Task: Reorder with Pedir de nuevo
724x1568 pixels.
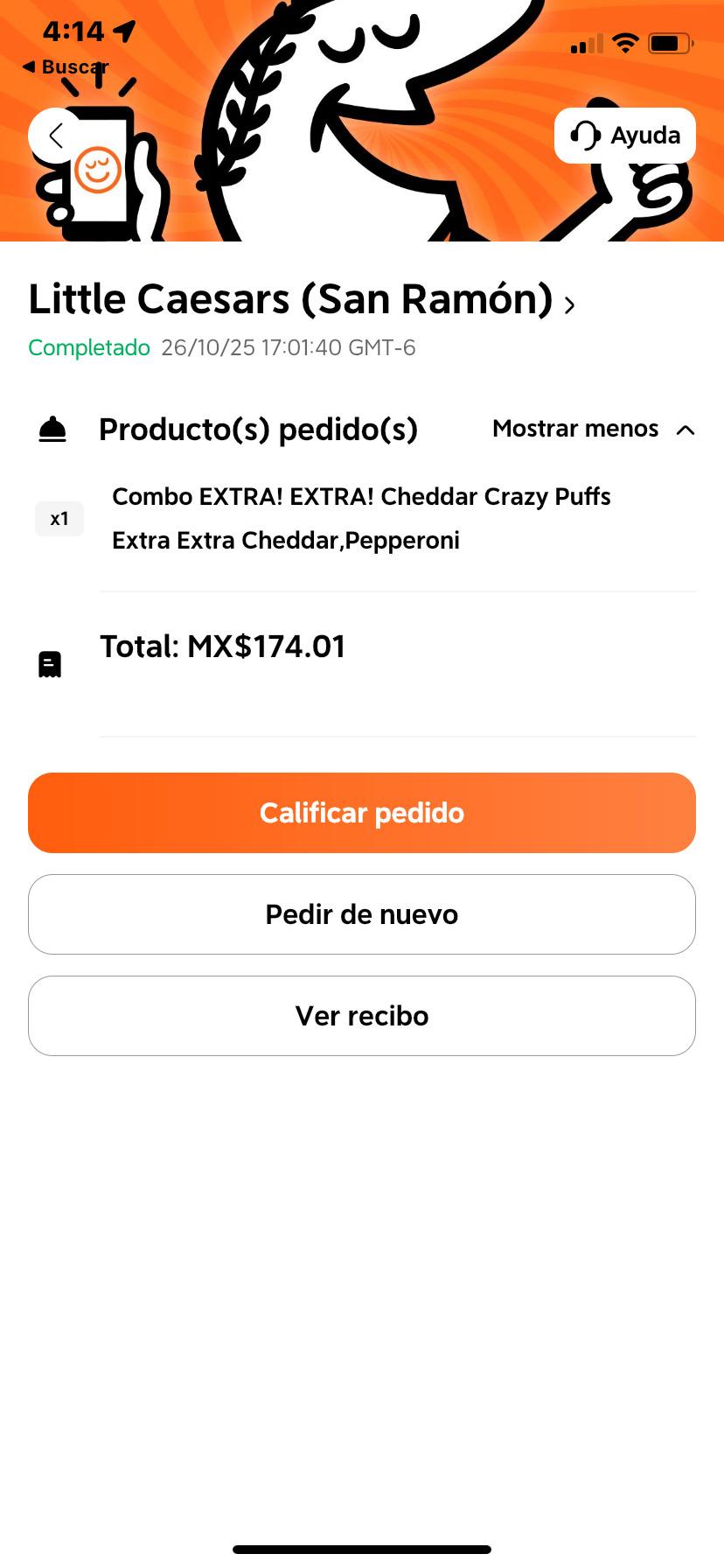Action: pyautogui.click(x=362, y=914)
